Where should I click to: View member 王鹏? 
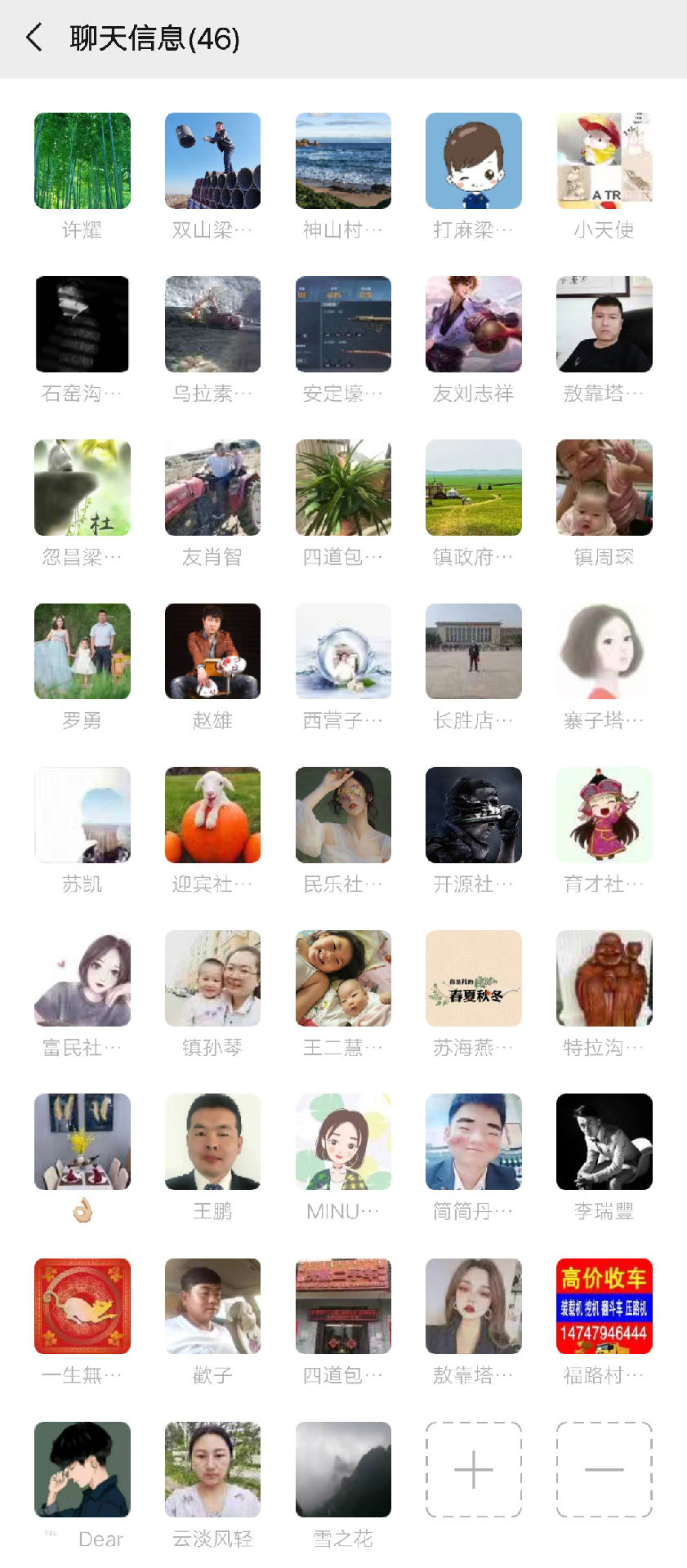pyautogui.click(x=212, y=1141)
